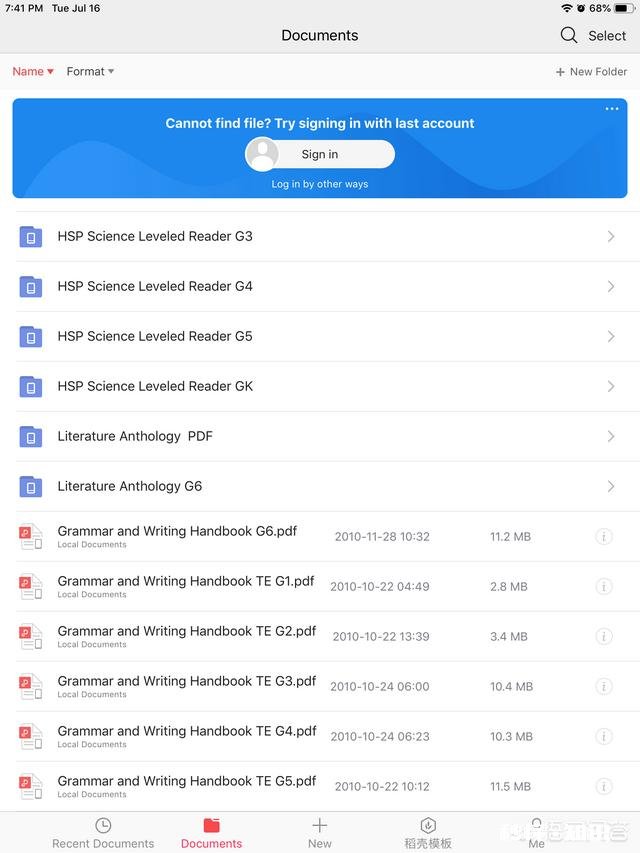
Task: Switch to the Recent Documents tab
Action: click(x=103, y=832)
